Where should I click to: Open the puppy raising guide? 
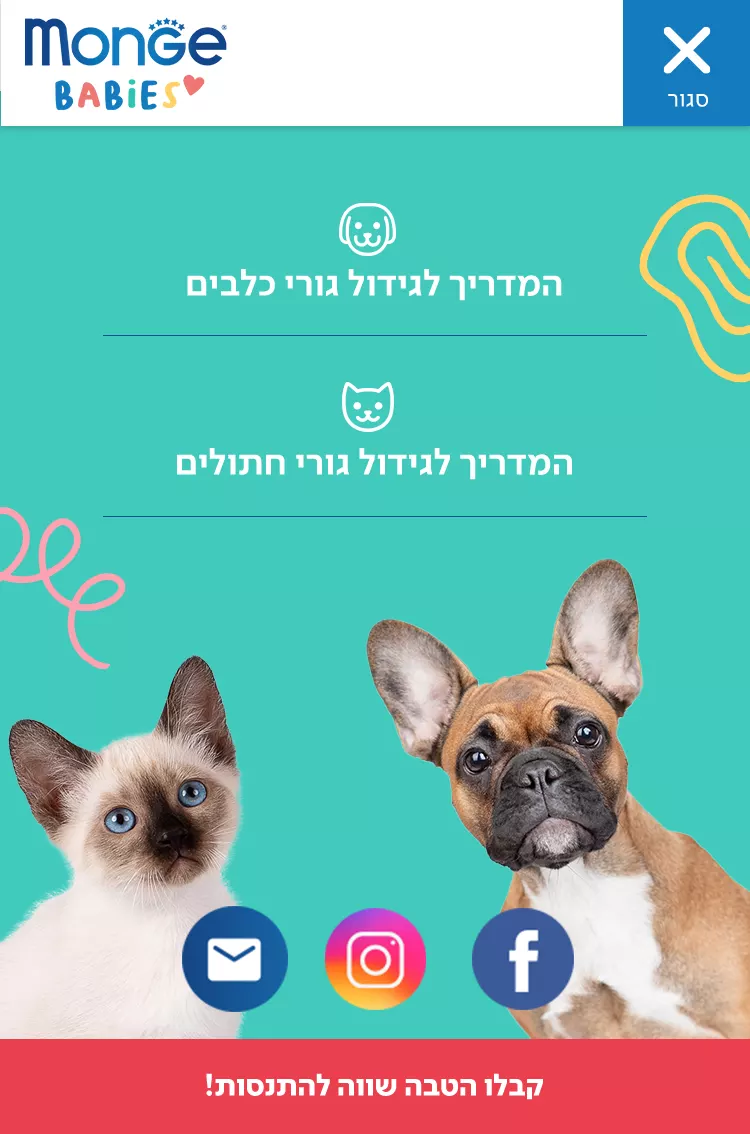[x=374, y=284]
